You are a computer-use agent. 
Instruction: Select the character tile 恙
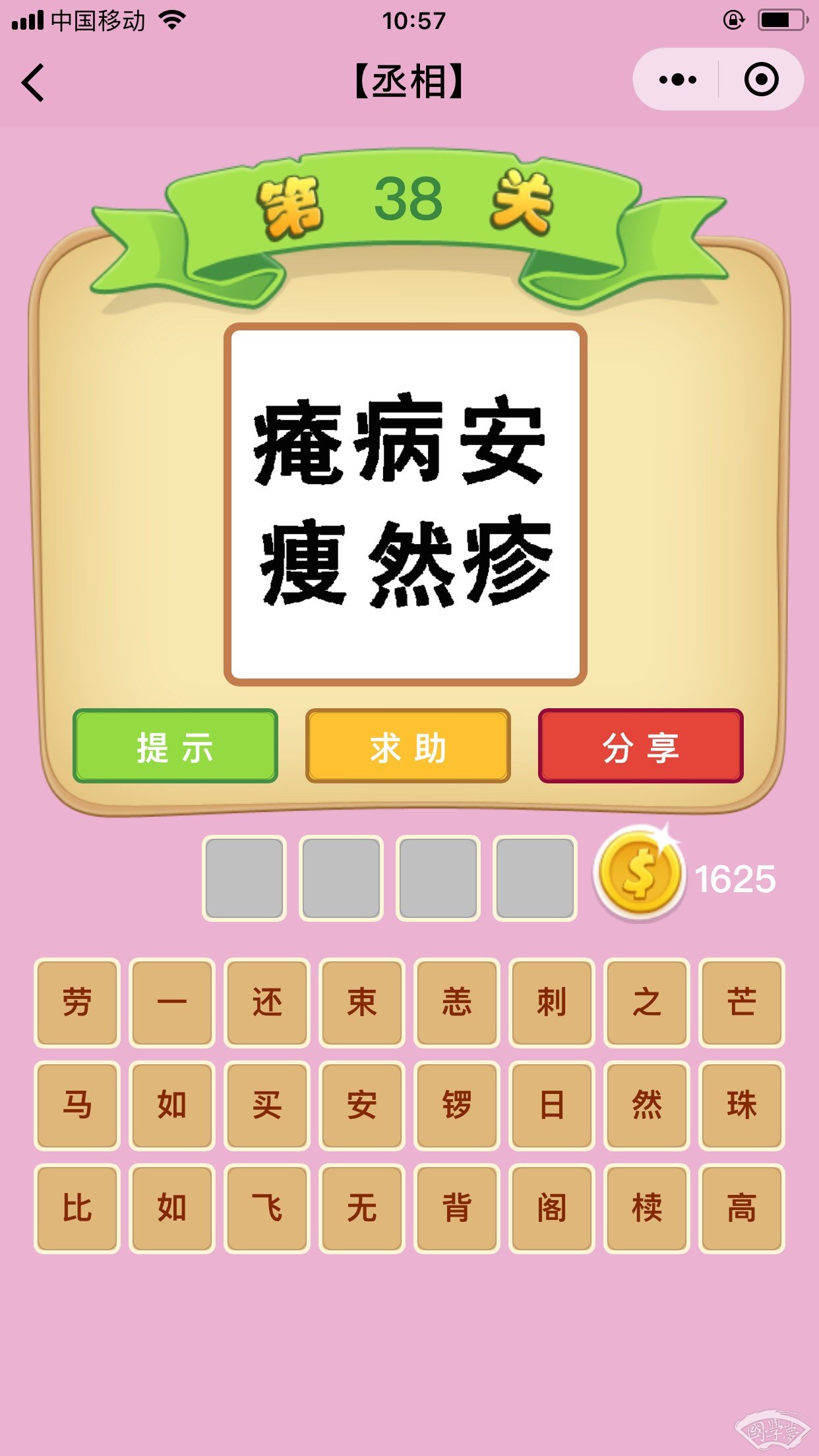[x=456, y=1002]
